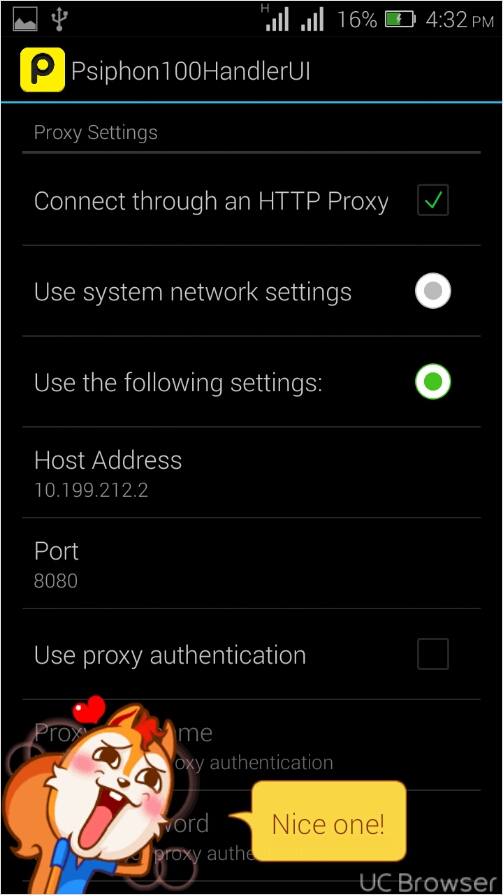The image size is (503, 895).
Task: Select Use system network settings
Action: click(433, 291)
